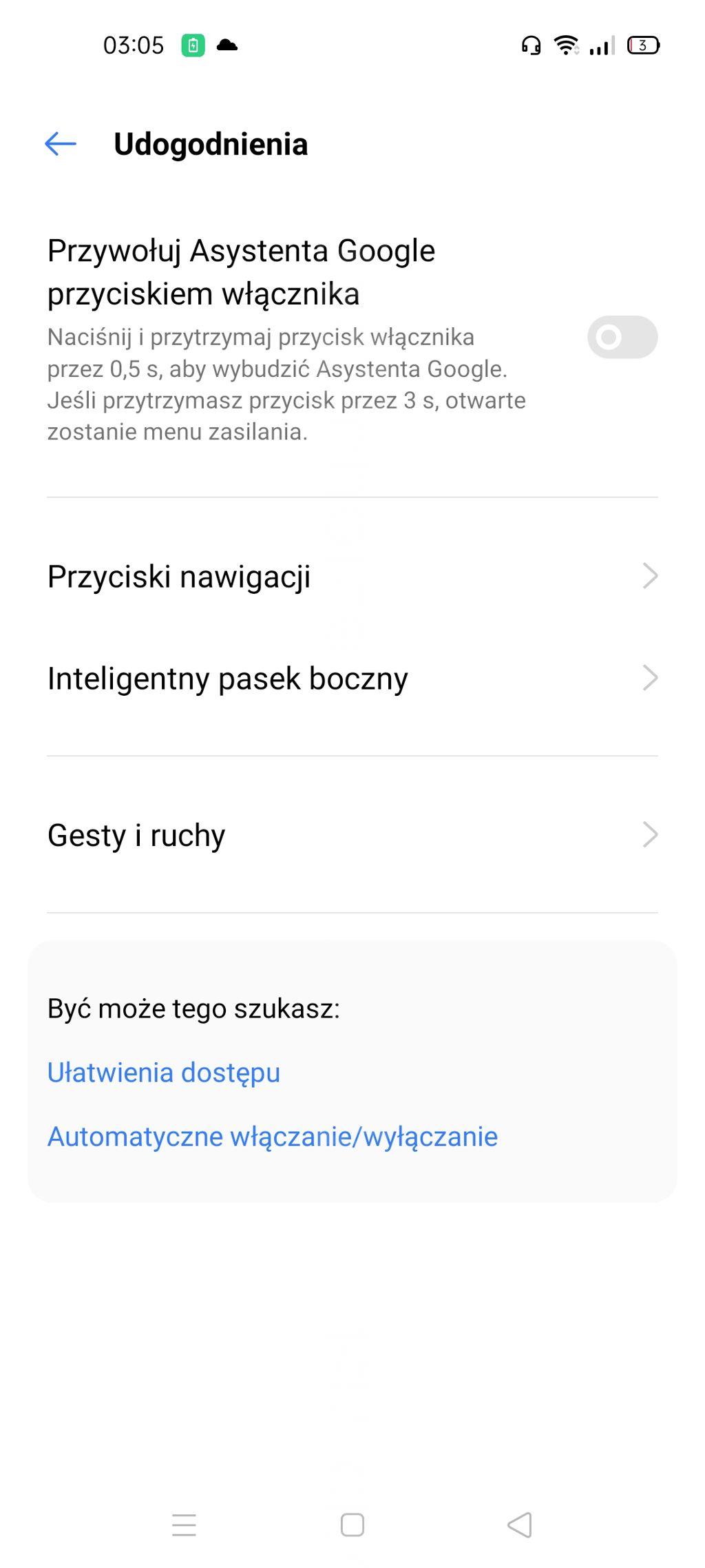Enable Google Assistant power button toggle

622,337
